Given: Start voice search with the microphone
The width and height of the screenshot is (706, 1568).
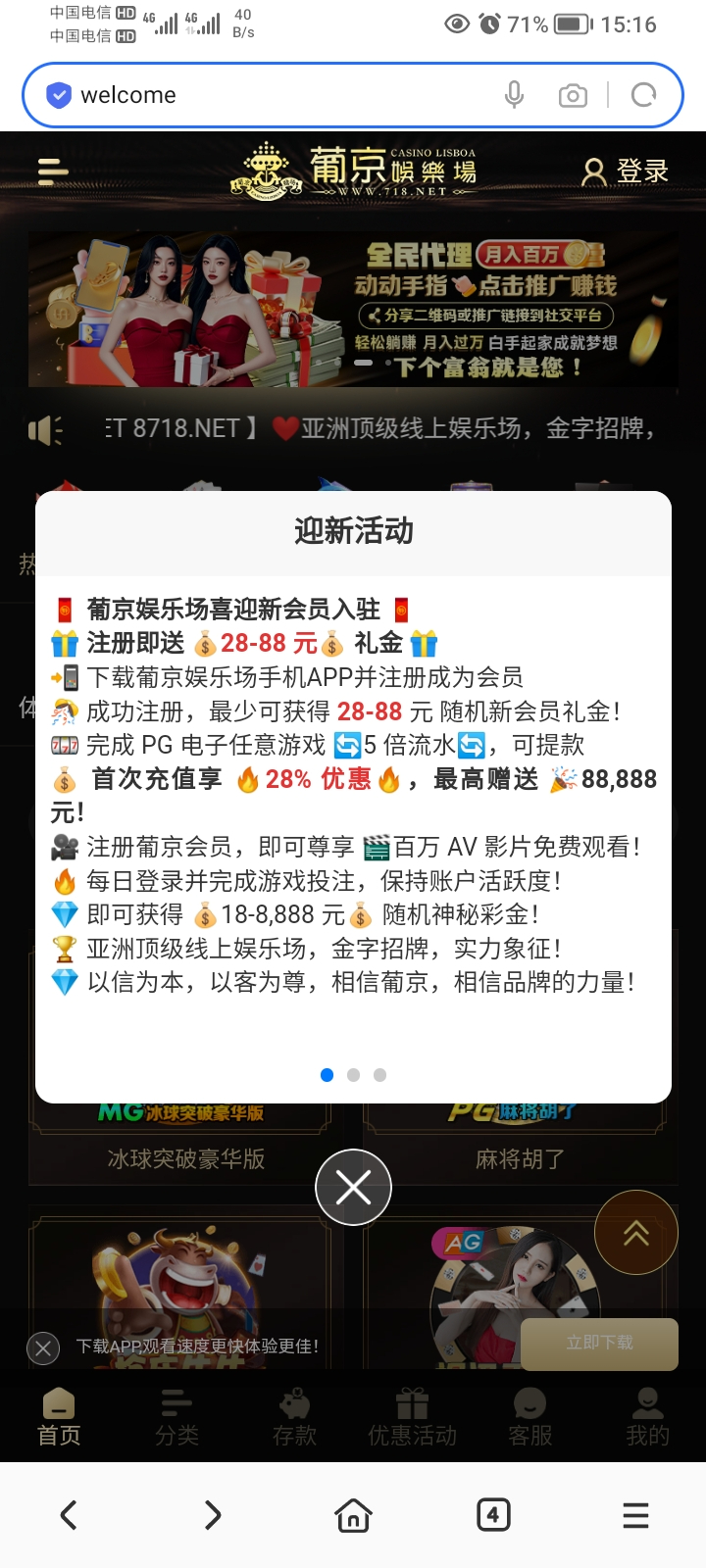Looking at the screenshot, I should click(x=514, y=95).
